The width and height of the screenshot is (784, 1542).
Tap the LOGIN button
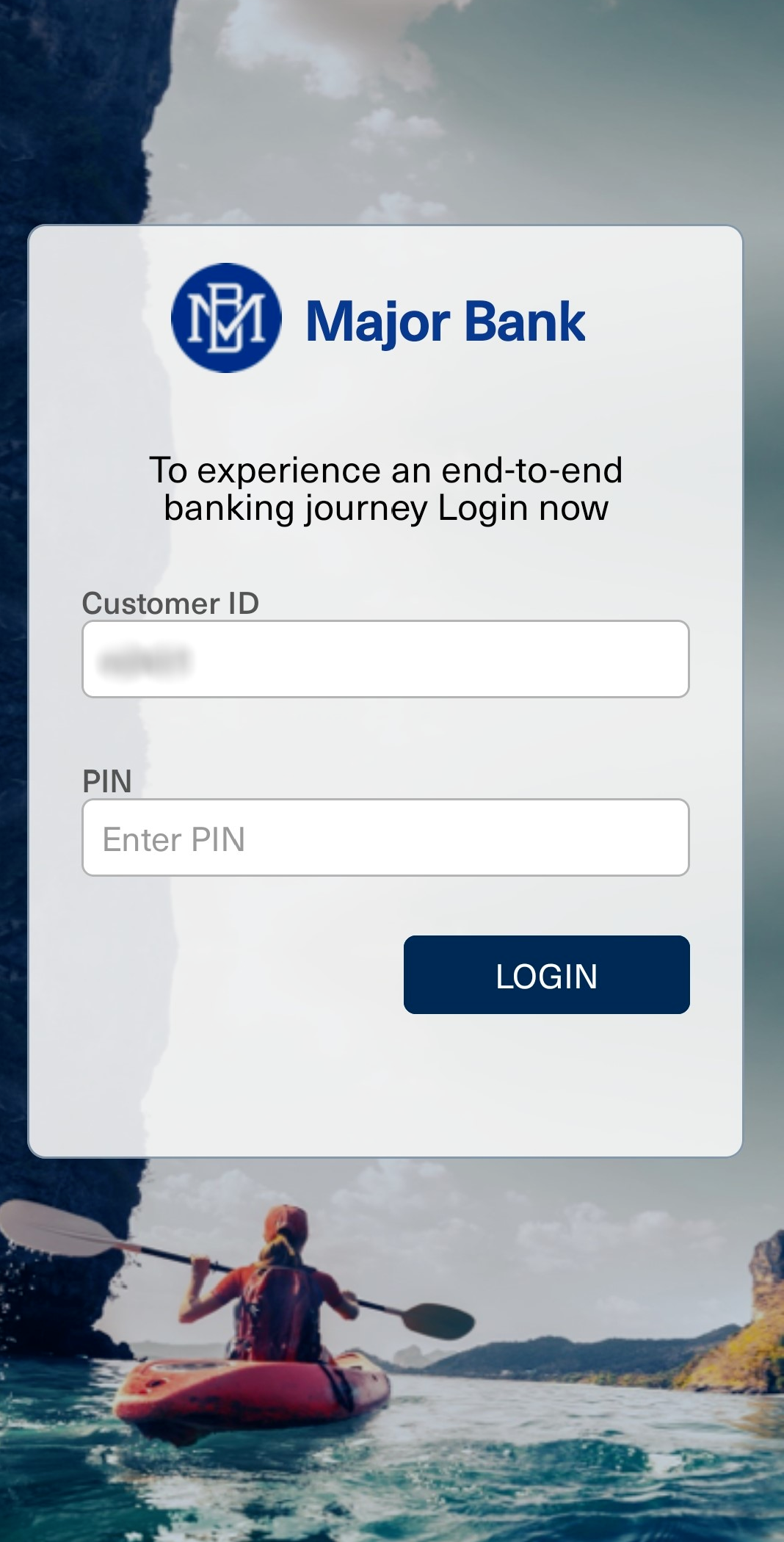(x=546, y=974)
